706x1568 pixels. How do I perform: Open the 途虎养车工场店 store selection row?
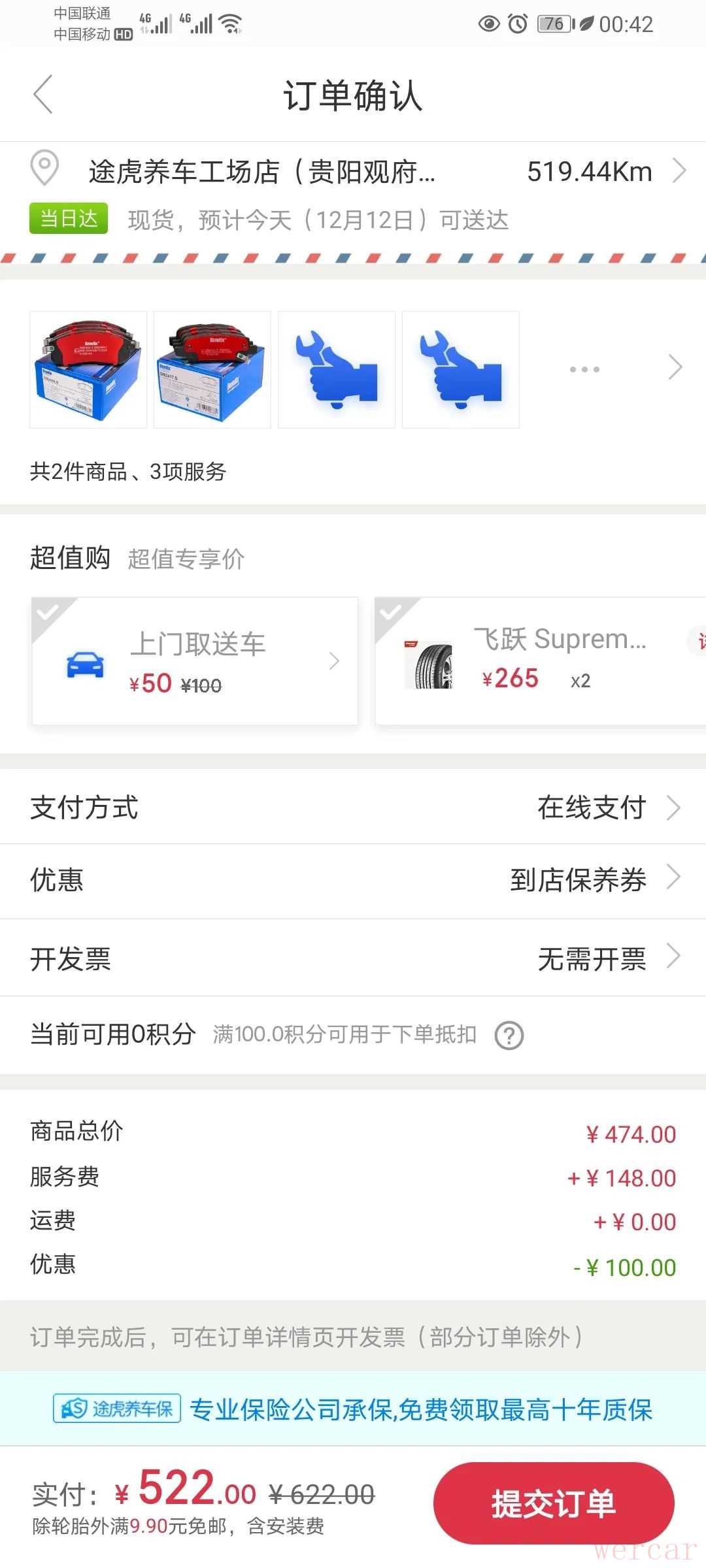353,171
